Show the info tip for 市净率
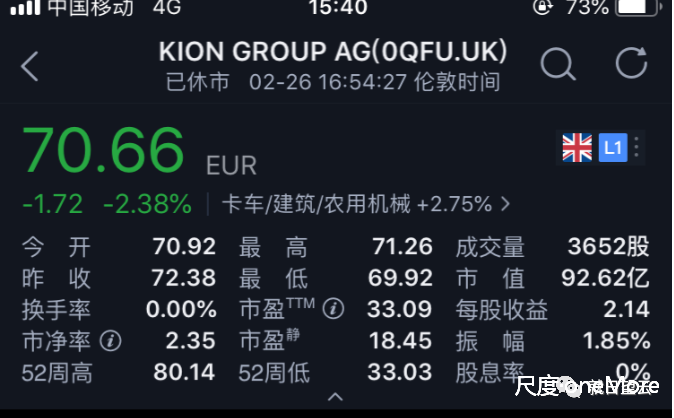 pyautogui.click(x=111, y=341)
